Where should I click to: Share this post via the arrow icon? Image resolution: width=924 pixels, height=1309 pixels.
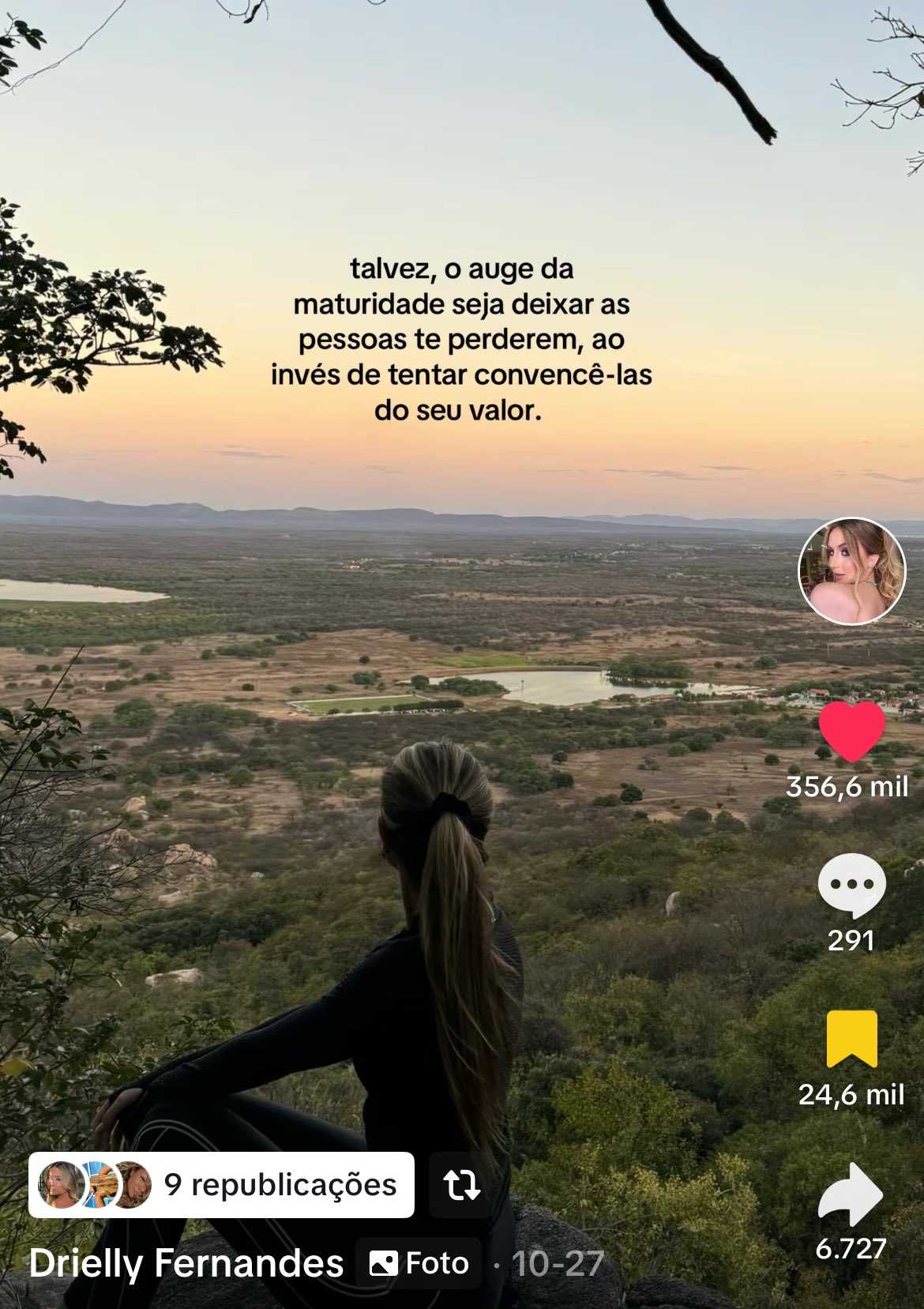point(851,1194)
